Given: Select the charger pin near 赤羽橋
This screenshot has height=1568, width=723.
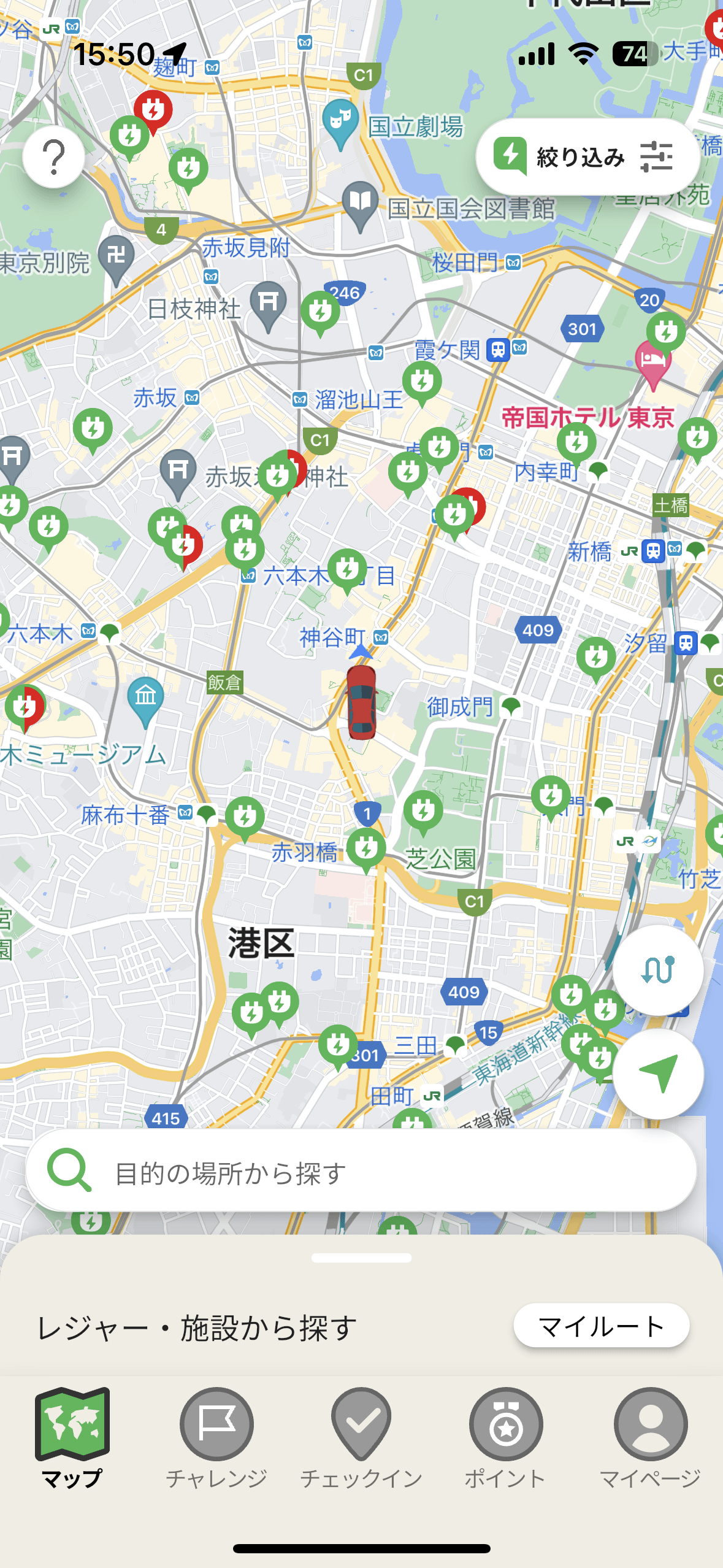Looking at the screenshot, I should coord(366,848).
